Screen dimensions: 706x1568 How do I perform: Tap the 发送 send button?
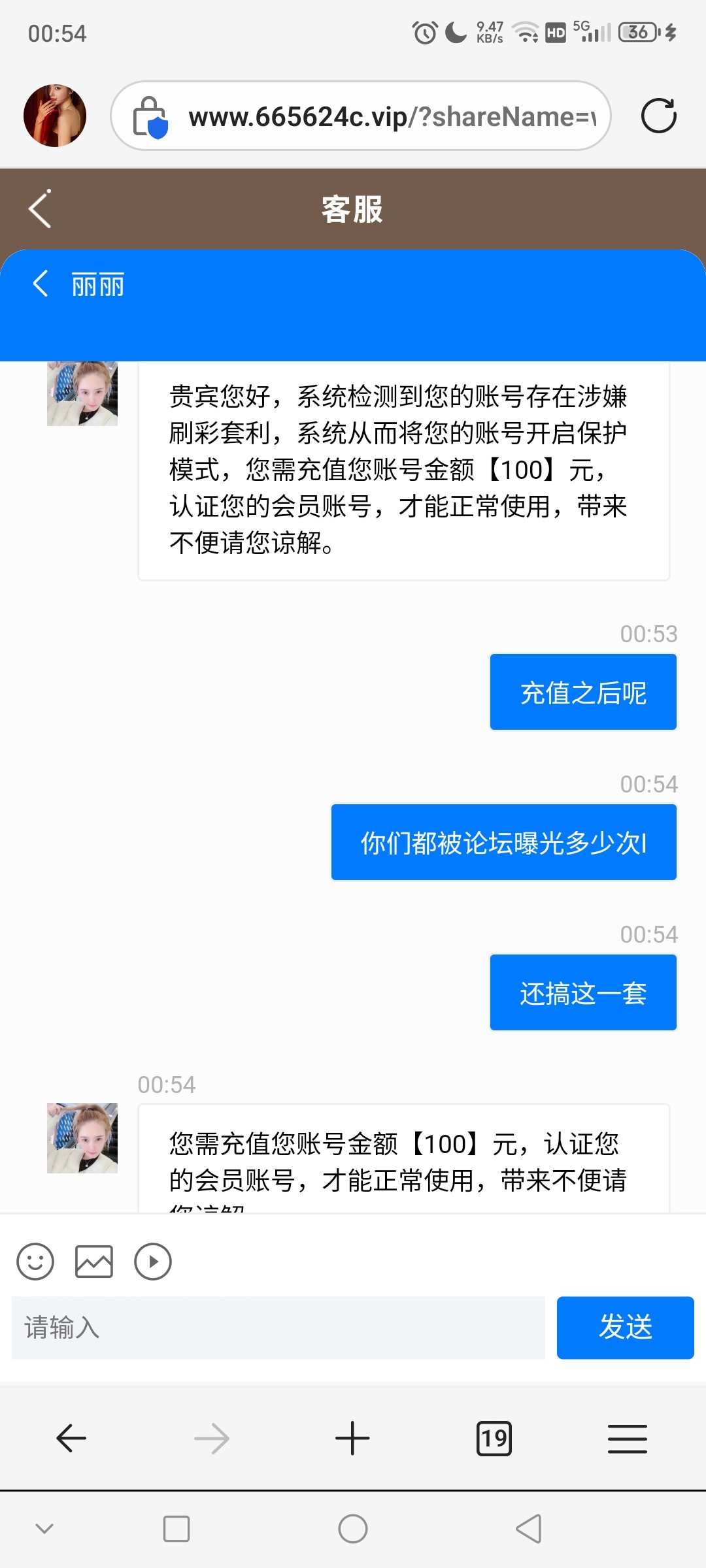click(x=624, y=1326)
